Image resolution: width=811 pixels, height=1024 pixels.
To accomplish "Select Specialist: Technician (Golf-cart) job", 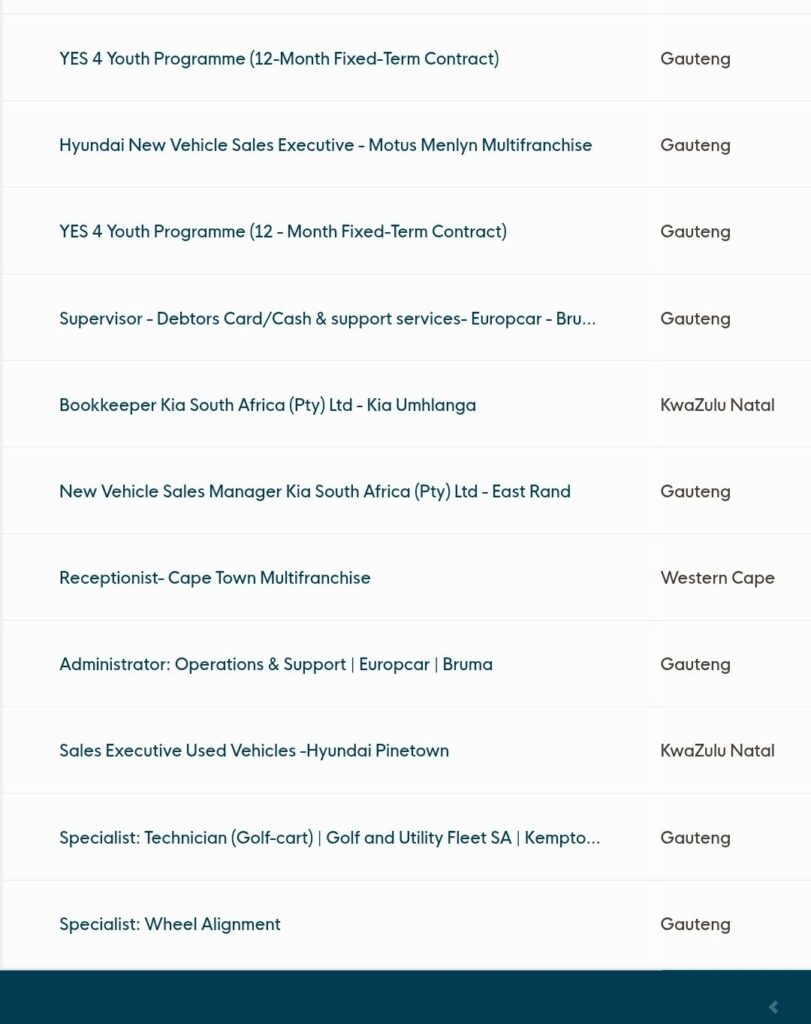I will (x=329, y=838).
